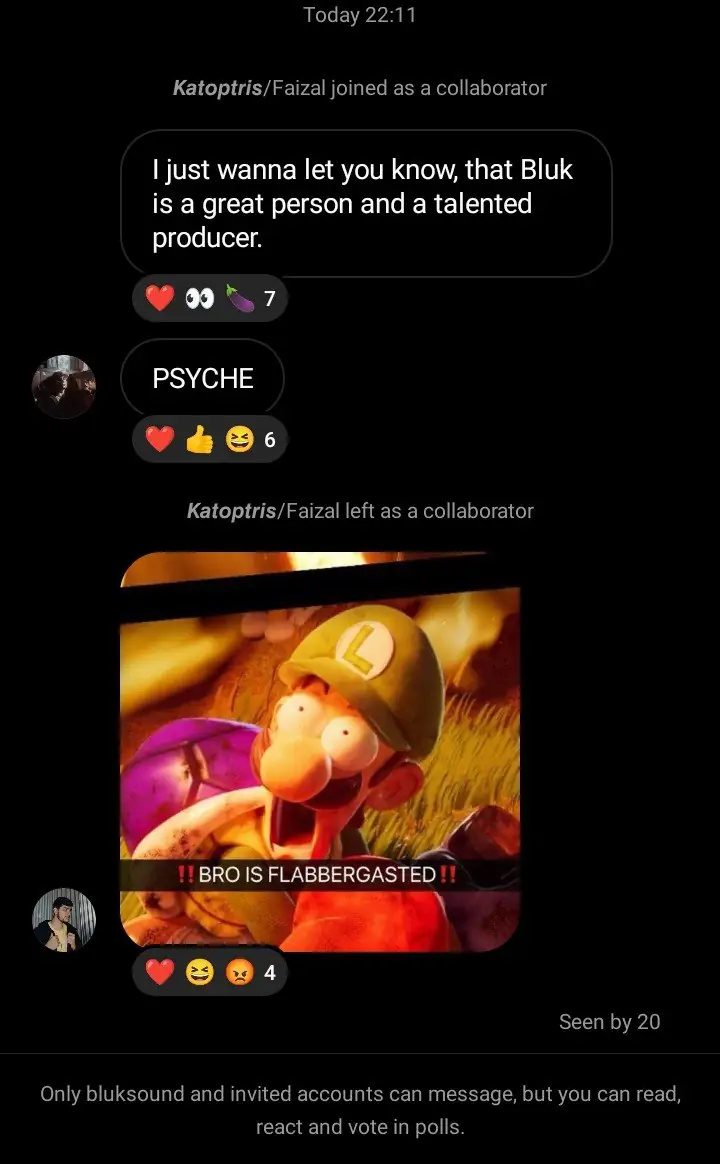Open Katoptris in the joined collaborator notice
This screenshot has height=1164, width=720.
tap(217, 88)
